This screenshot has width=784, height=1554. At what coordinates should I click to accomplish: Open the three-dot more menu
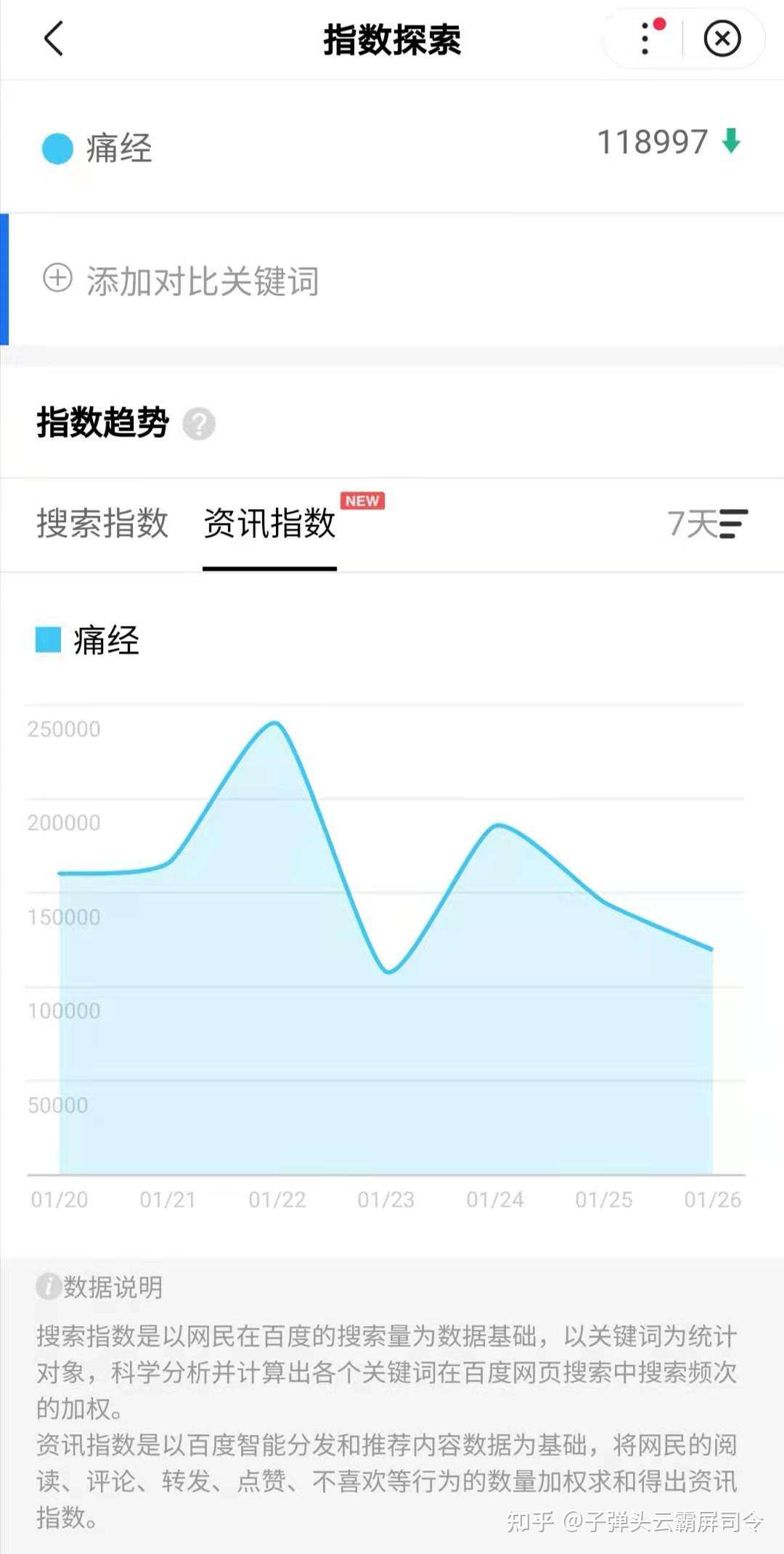click(x=645, y=38)
